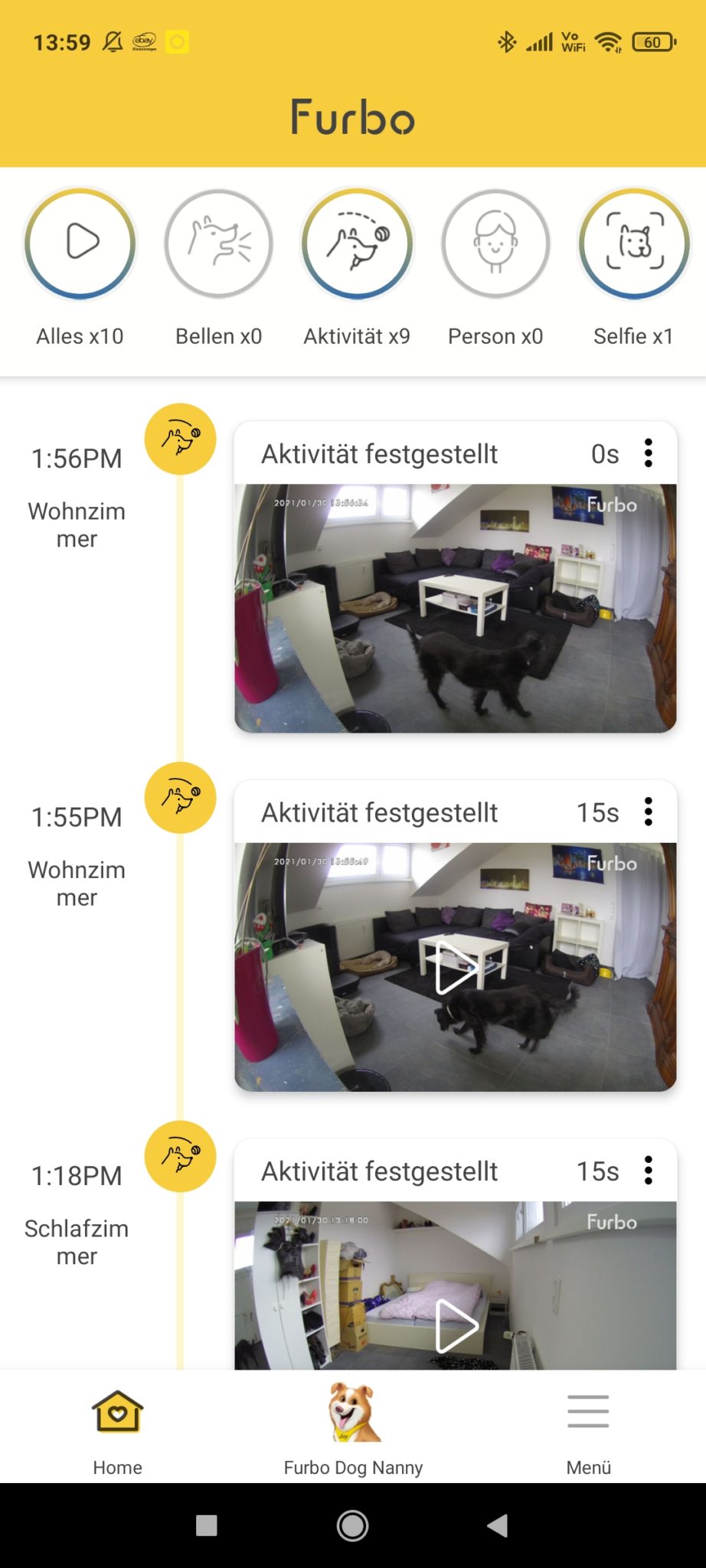
Task: Filter events by Bellen x0
Action: coord(219,243)
